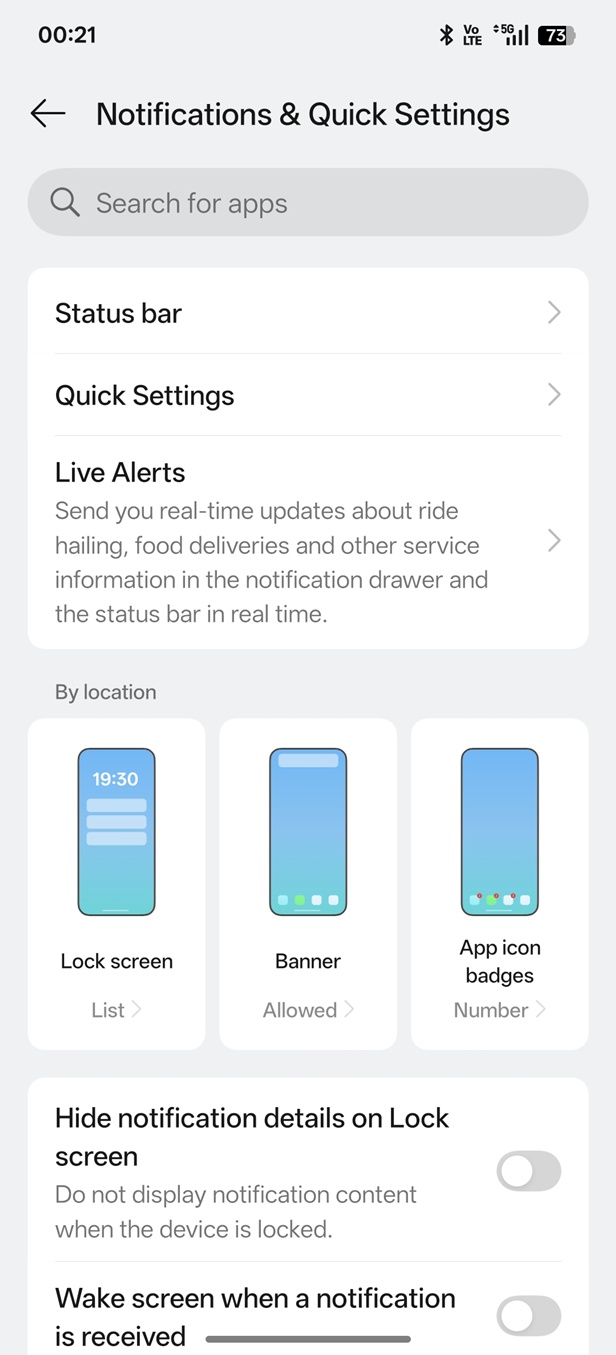Open the Banner notification card

pos(308,883)
